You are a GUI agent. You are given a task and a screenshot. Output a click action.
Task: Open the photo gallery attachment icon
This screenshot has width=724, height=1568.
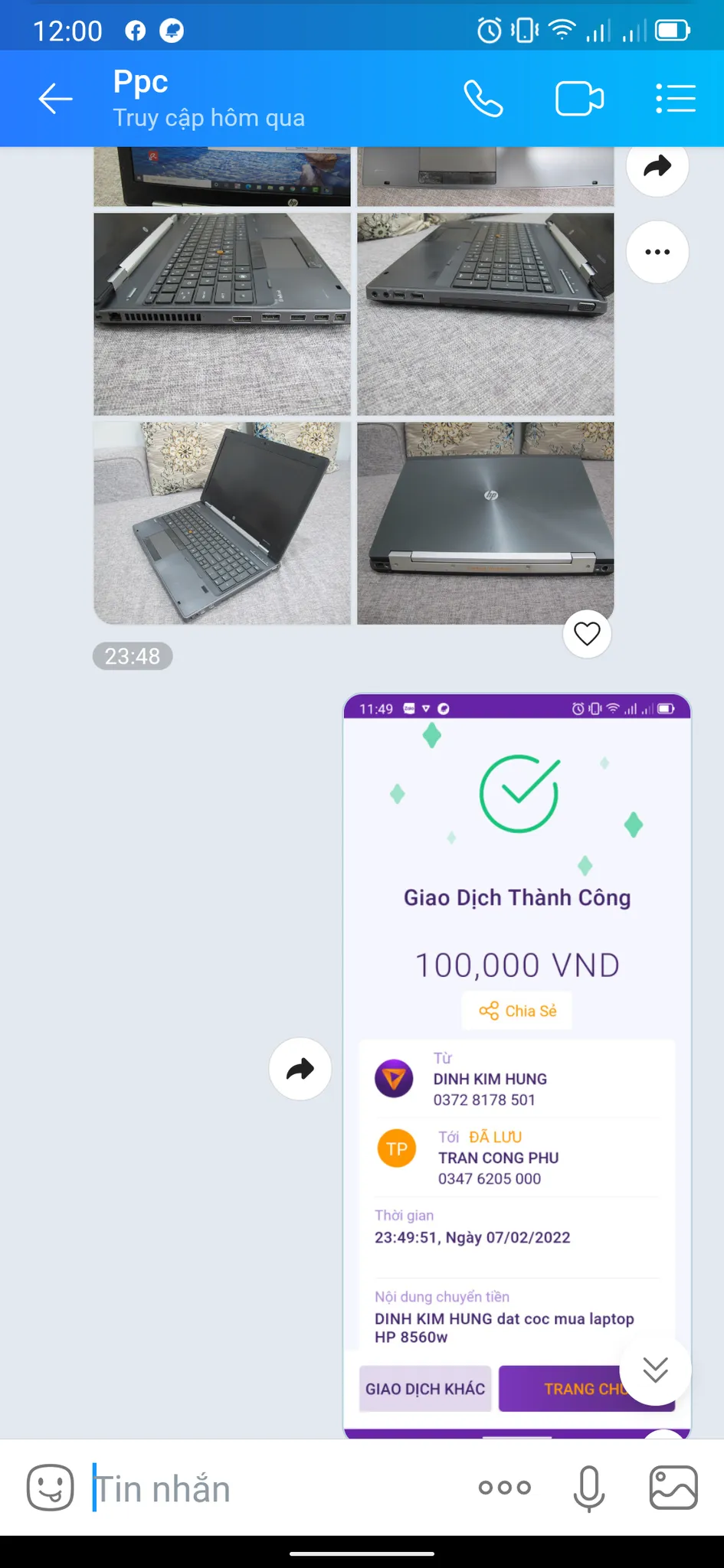point(671,1488)
